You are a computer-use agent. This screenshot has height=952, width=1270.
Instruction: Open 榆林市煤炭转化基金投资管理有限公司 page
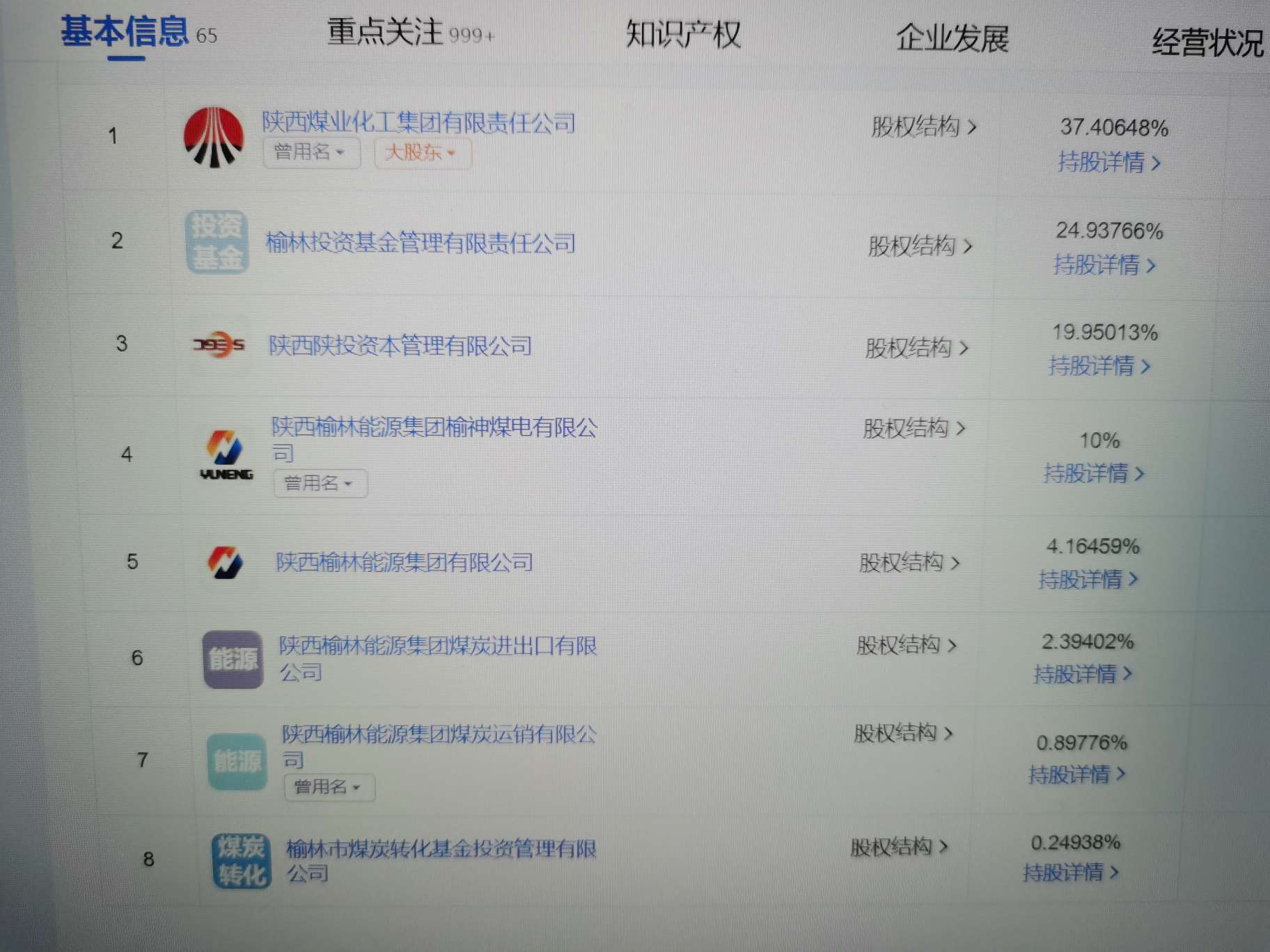click(441, 859)
